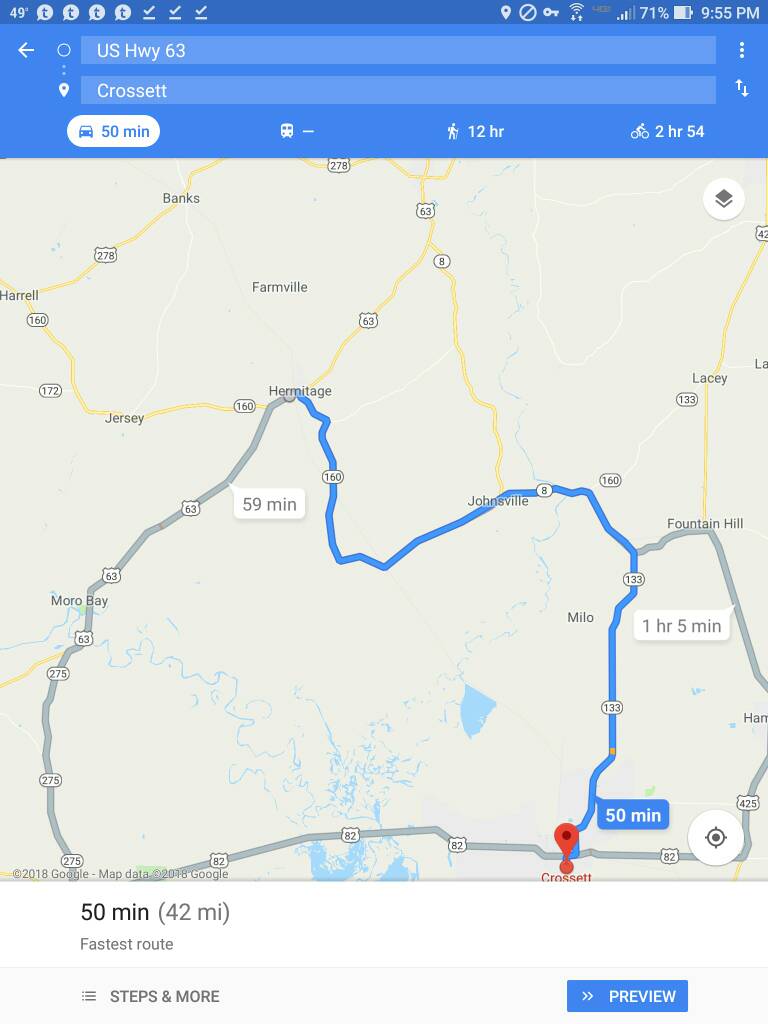This screenshot has height=1024, width=768.
Task: Switch to cycling 2 hr 54 route
Action: coord(667,131)
